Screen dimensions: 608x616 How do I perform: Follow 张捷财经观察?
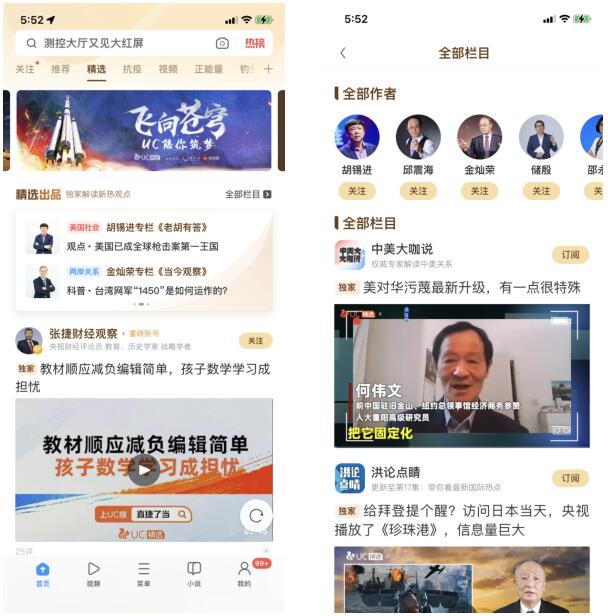pos(255,340)
